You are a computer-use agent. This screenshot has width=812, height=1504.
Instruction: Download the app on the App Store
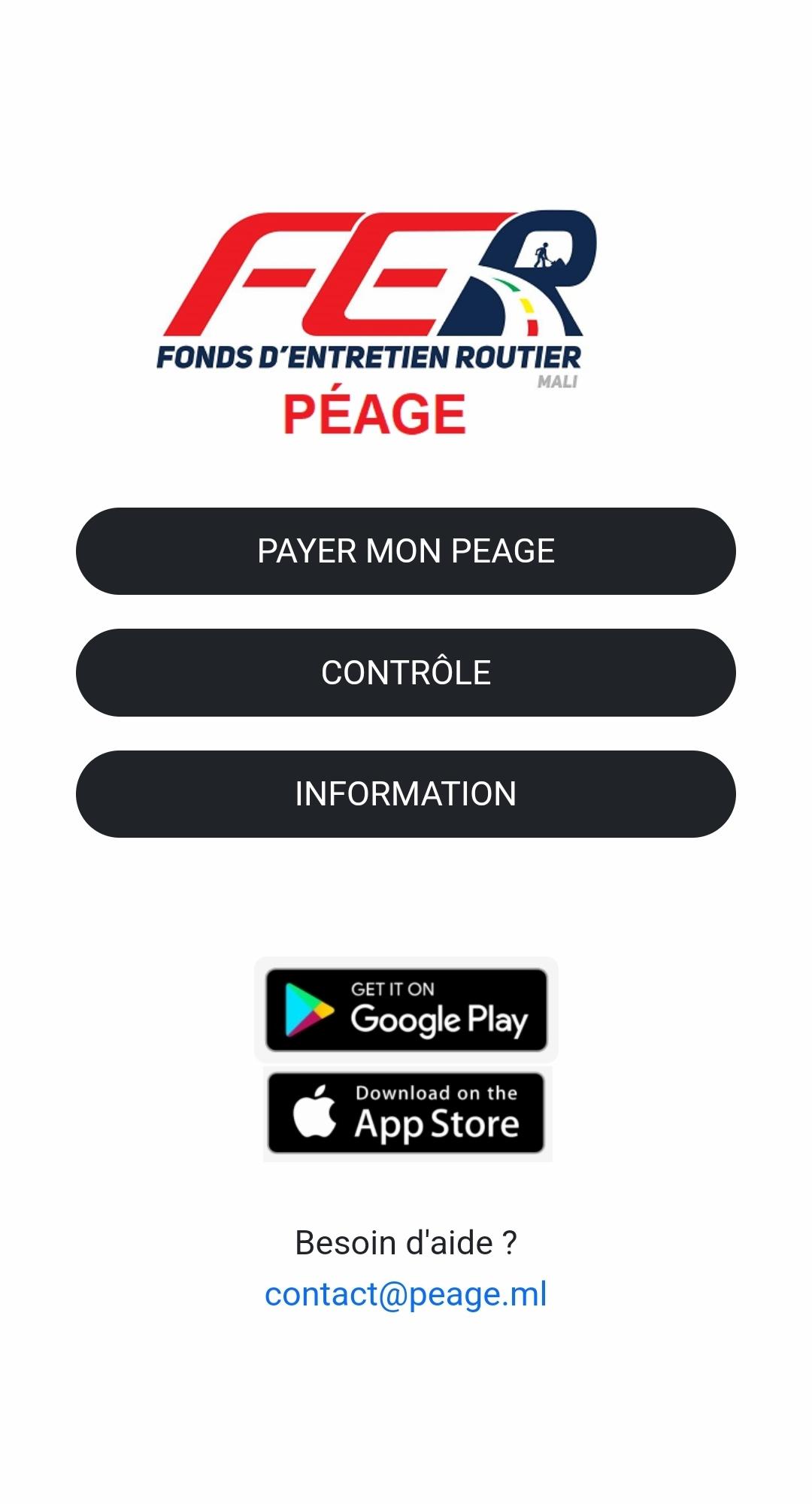click(x=406, y=1114)
